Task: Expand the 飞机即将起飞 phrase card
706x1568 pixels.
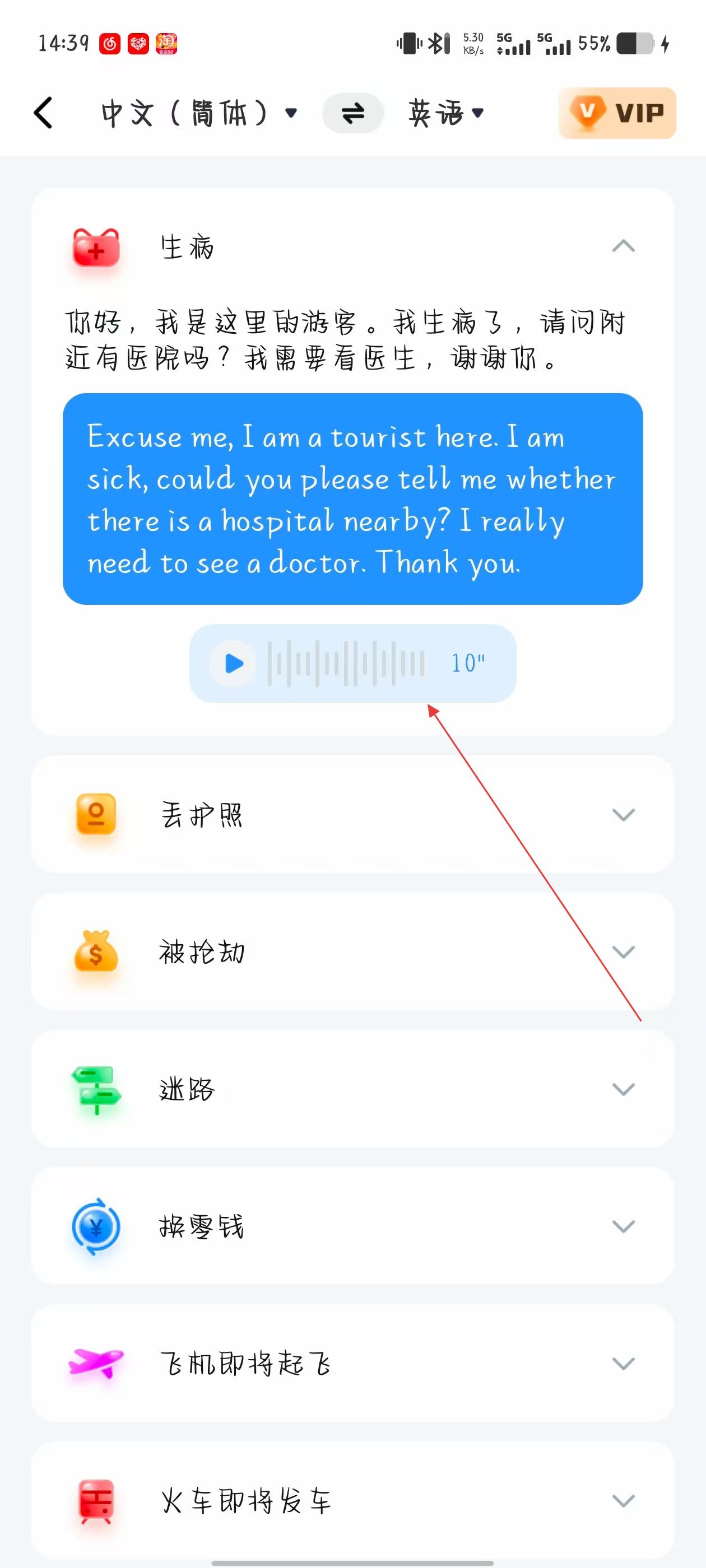Action: [623, 1364]
